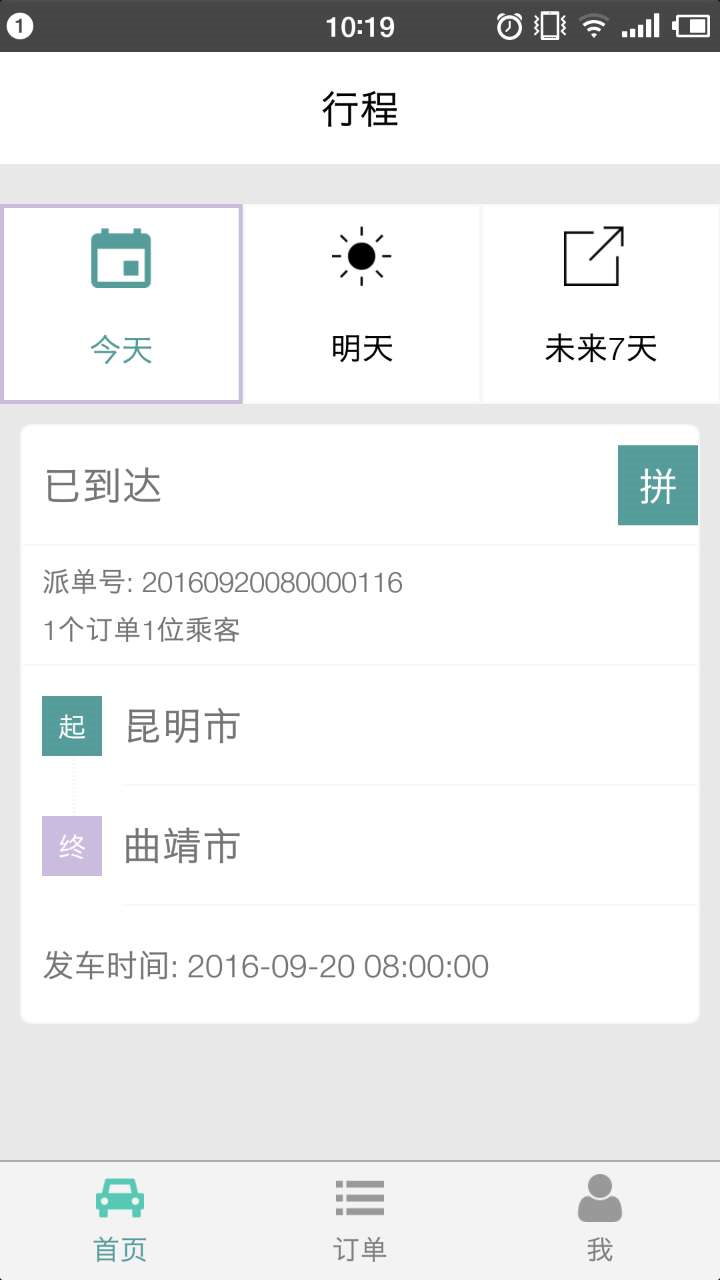
Task: Switch to the 明天 tab
Action: [360, 348]
